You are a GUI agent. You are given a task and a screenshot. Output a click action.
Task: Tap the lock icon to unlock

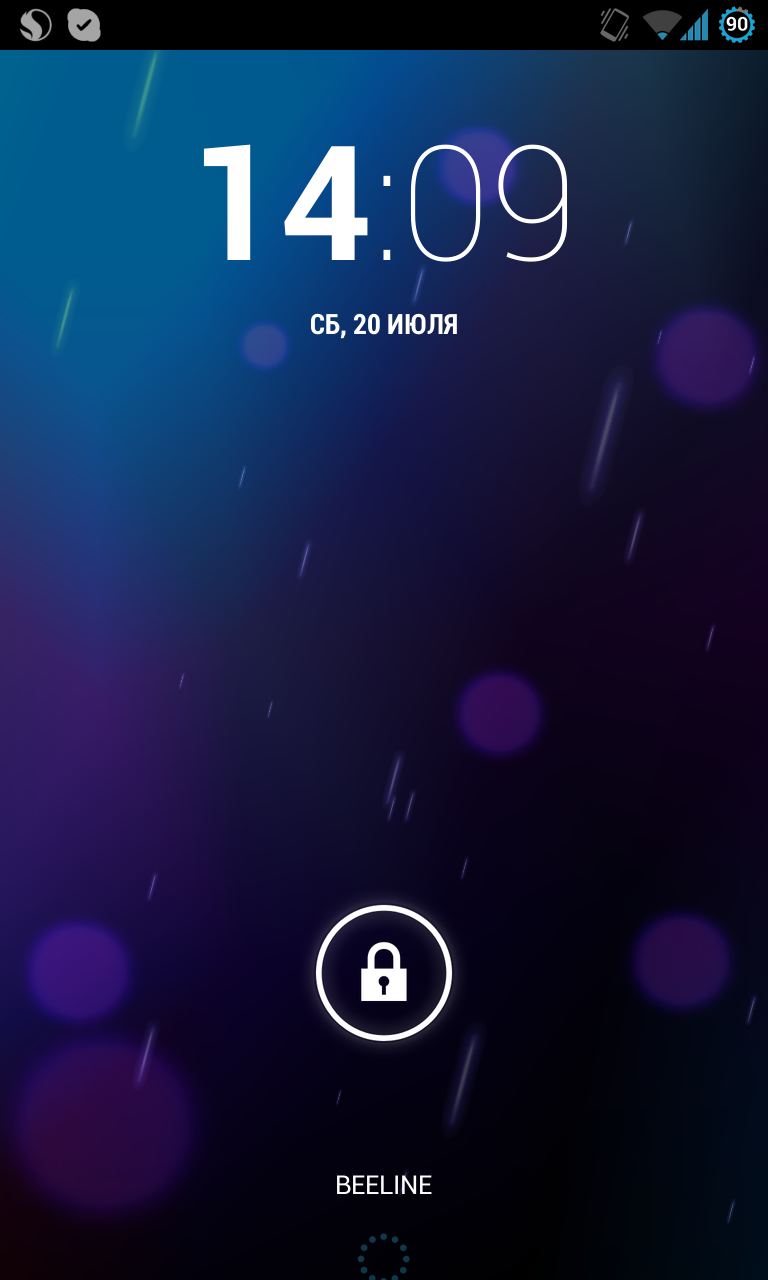[x=384, y=973]
